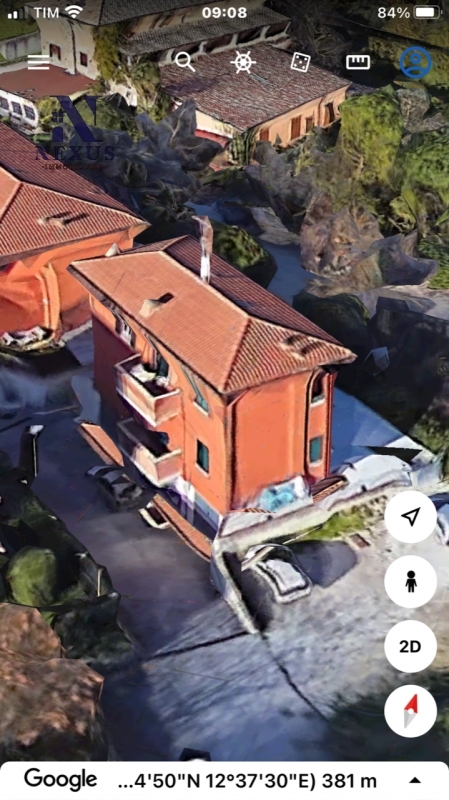Open Voyager ship's wheel
The image size is (449, 800).
click(243, 62)
